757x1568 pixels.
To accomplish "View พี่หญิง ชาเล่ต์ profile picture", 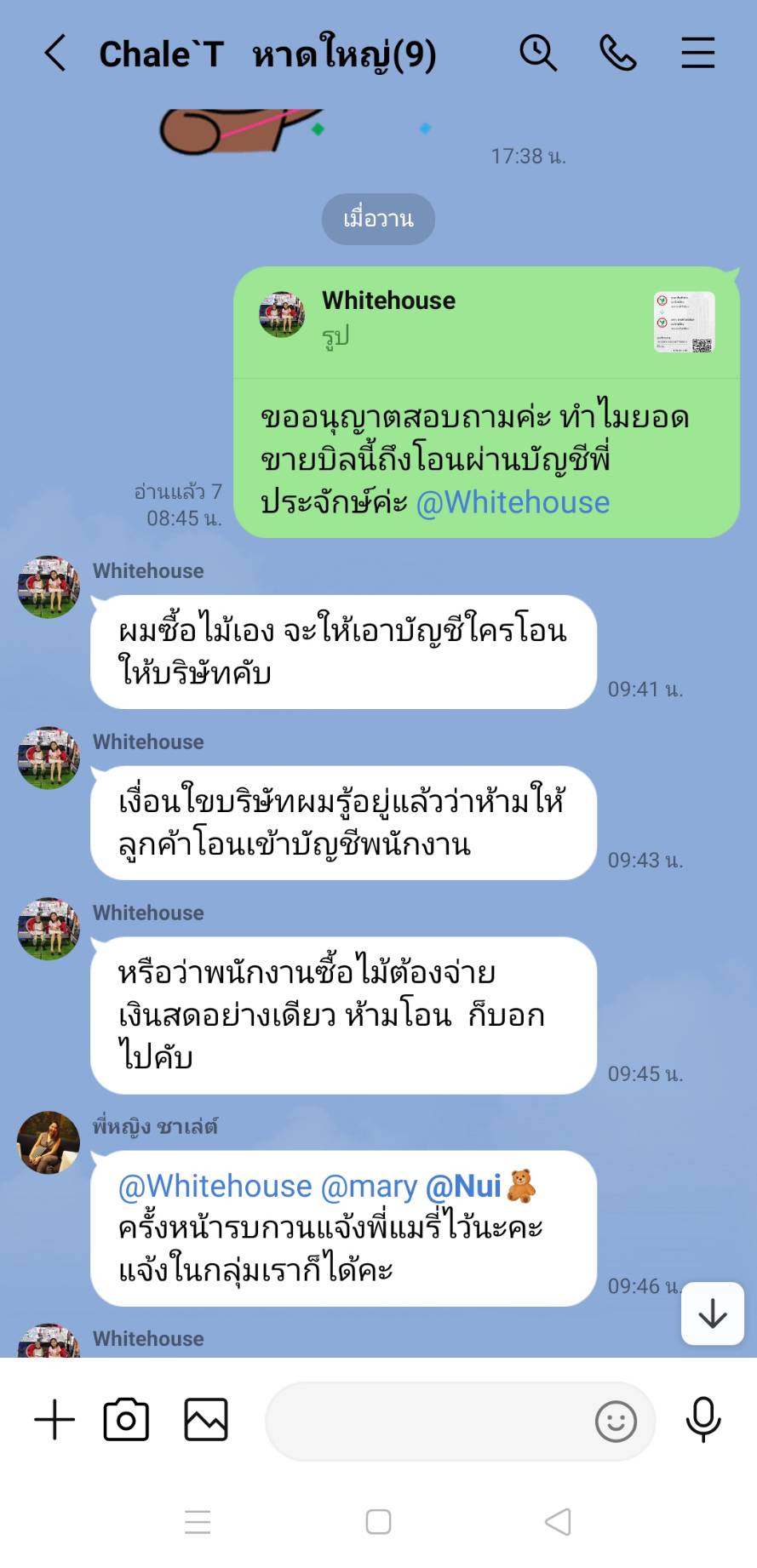I will point(49,1142).
